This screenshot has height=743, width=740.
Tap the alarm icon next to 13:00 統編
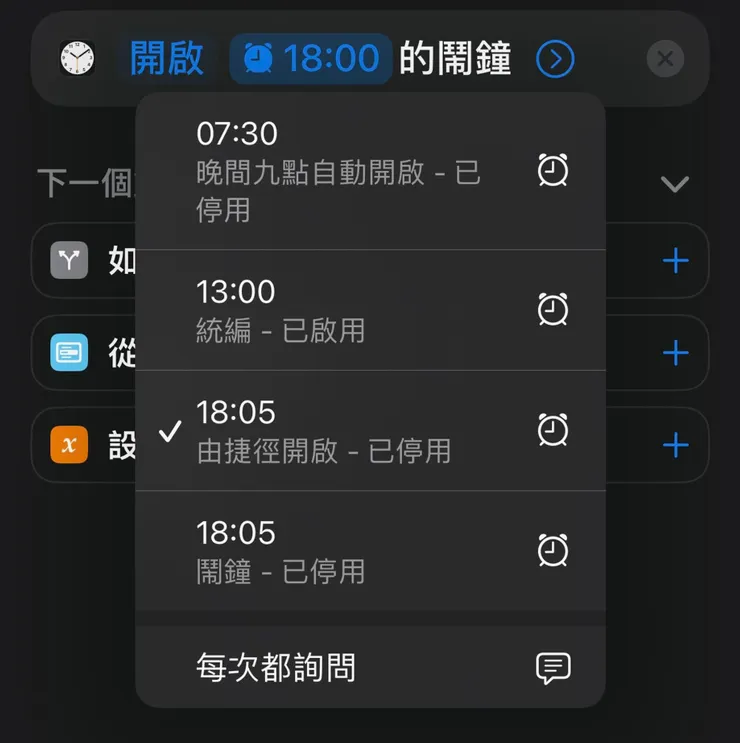tap(554, 310)
